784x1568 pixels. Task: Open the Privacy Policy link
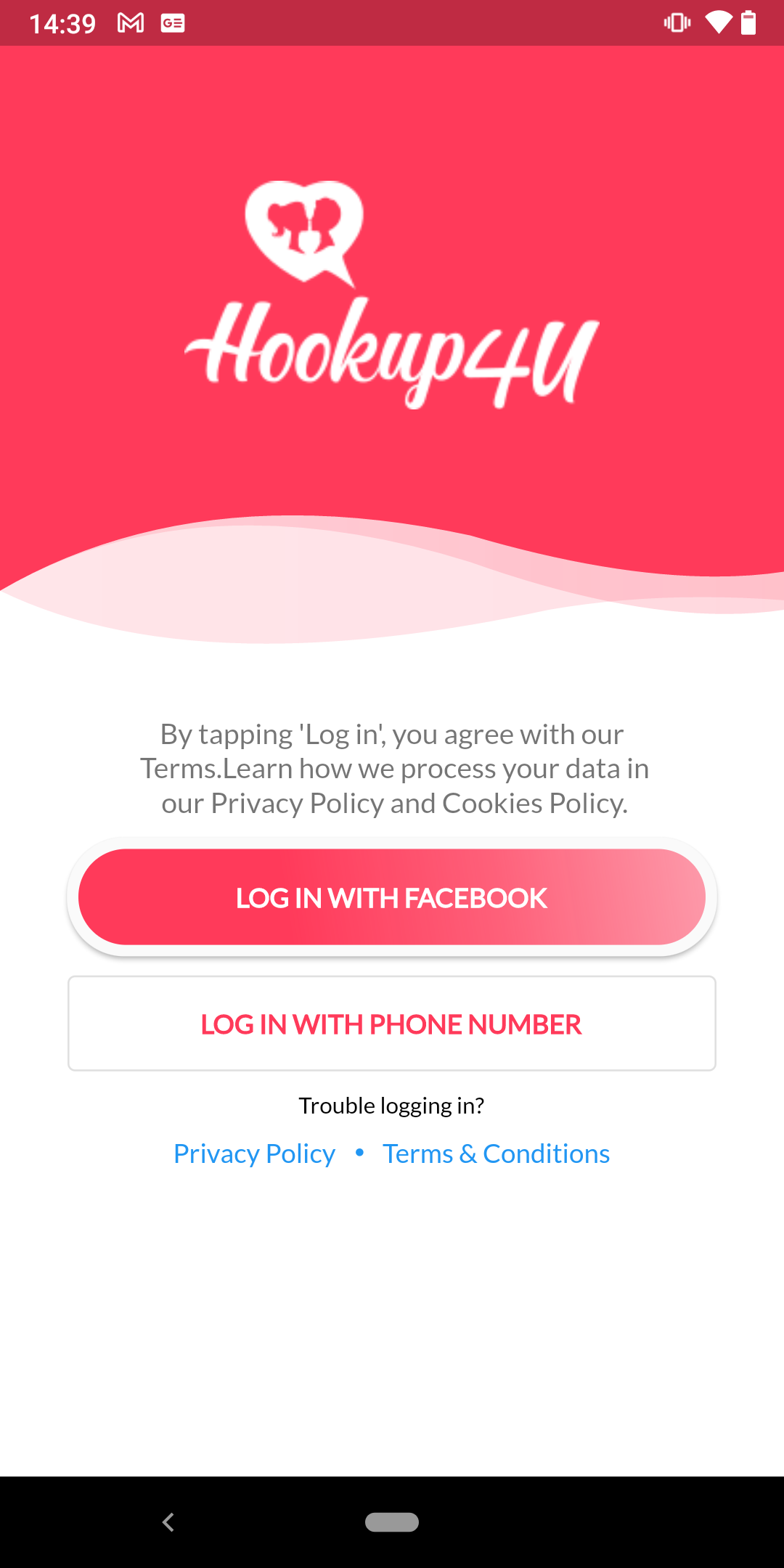[x=255, y=1153]
